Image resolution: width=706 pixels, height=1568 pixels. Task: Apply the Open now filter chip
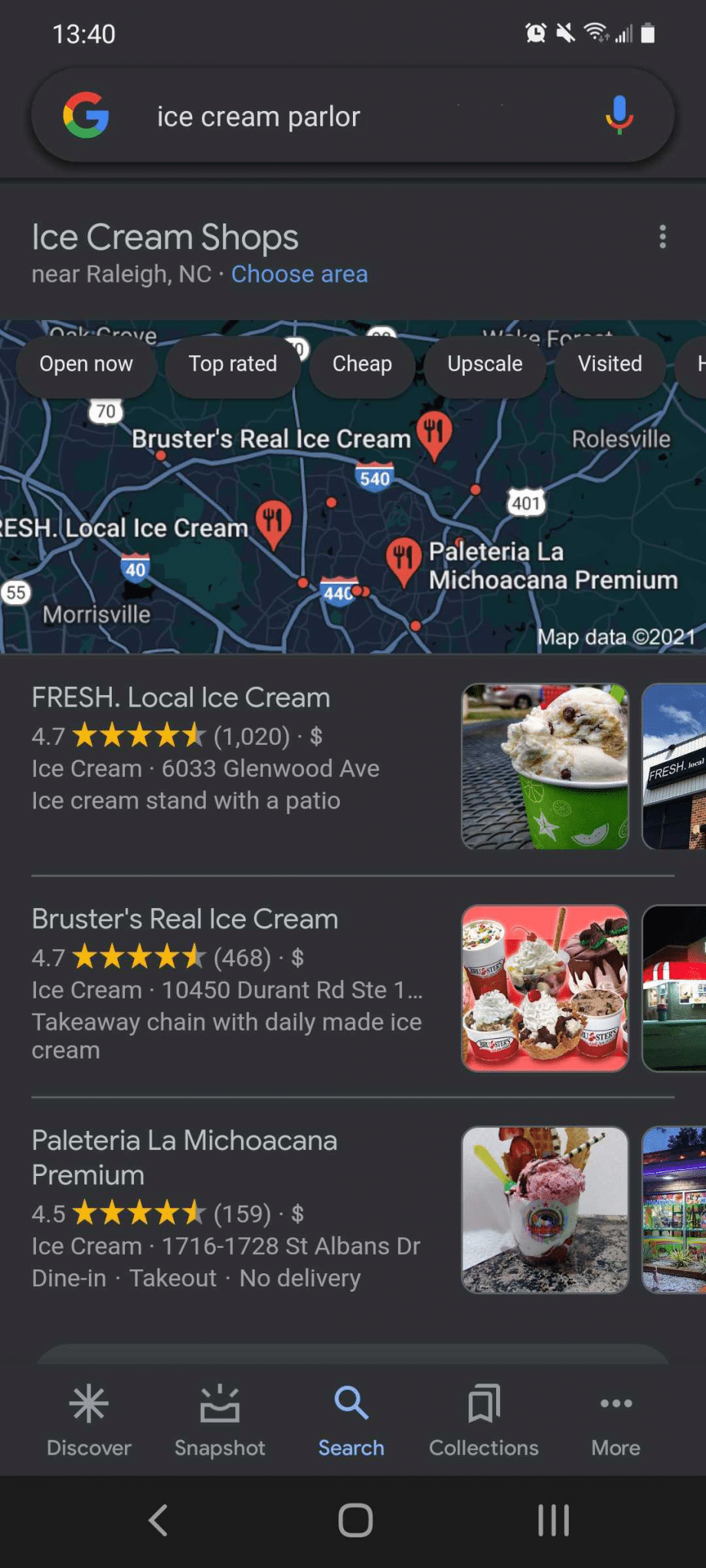pyautogui.click(x=87, y=364)
